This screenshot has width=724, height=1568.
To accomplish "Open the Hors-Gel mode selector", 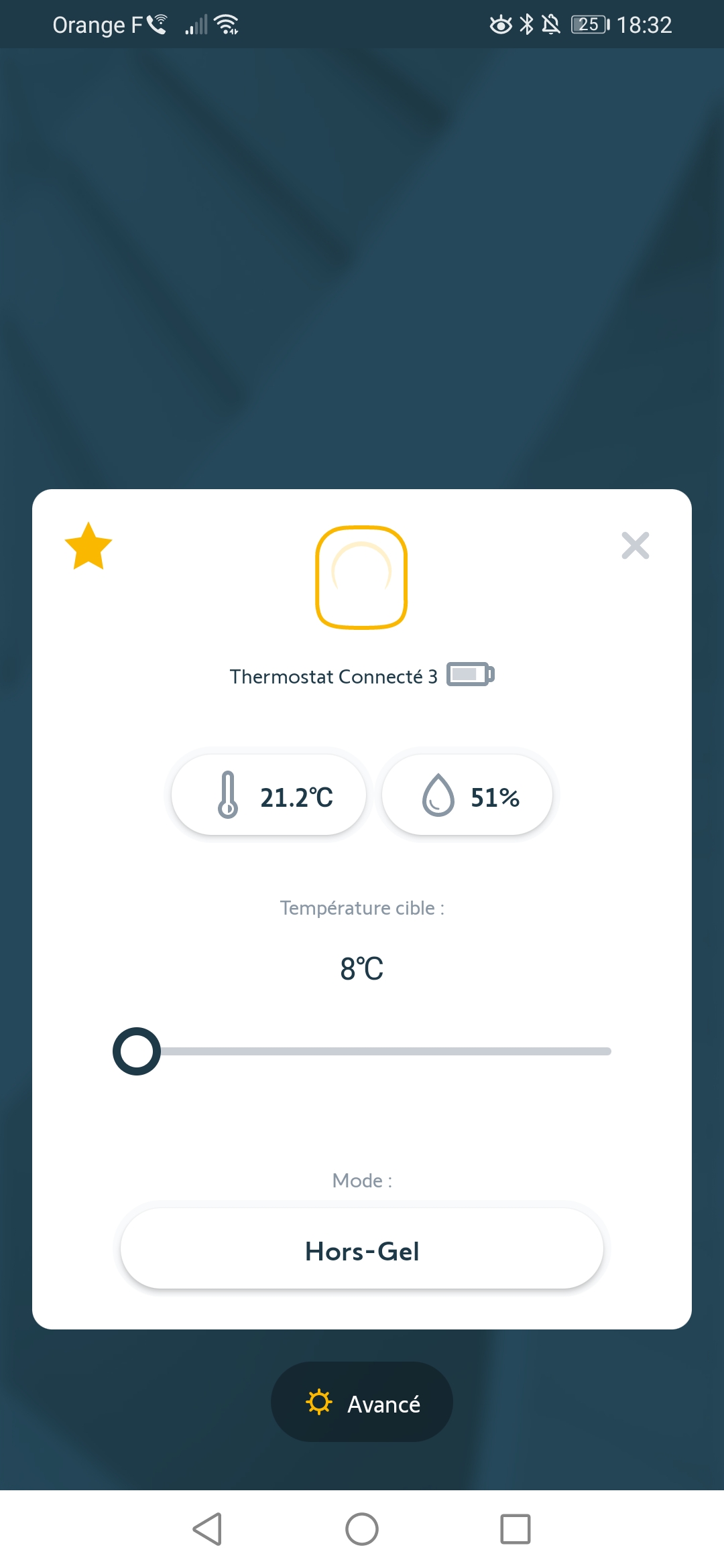I will 362,1250.
